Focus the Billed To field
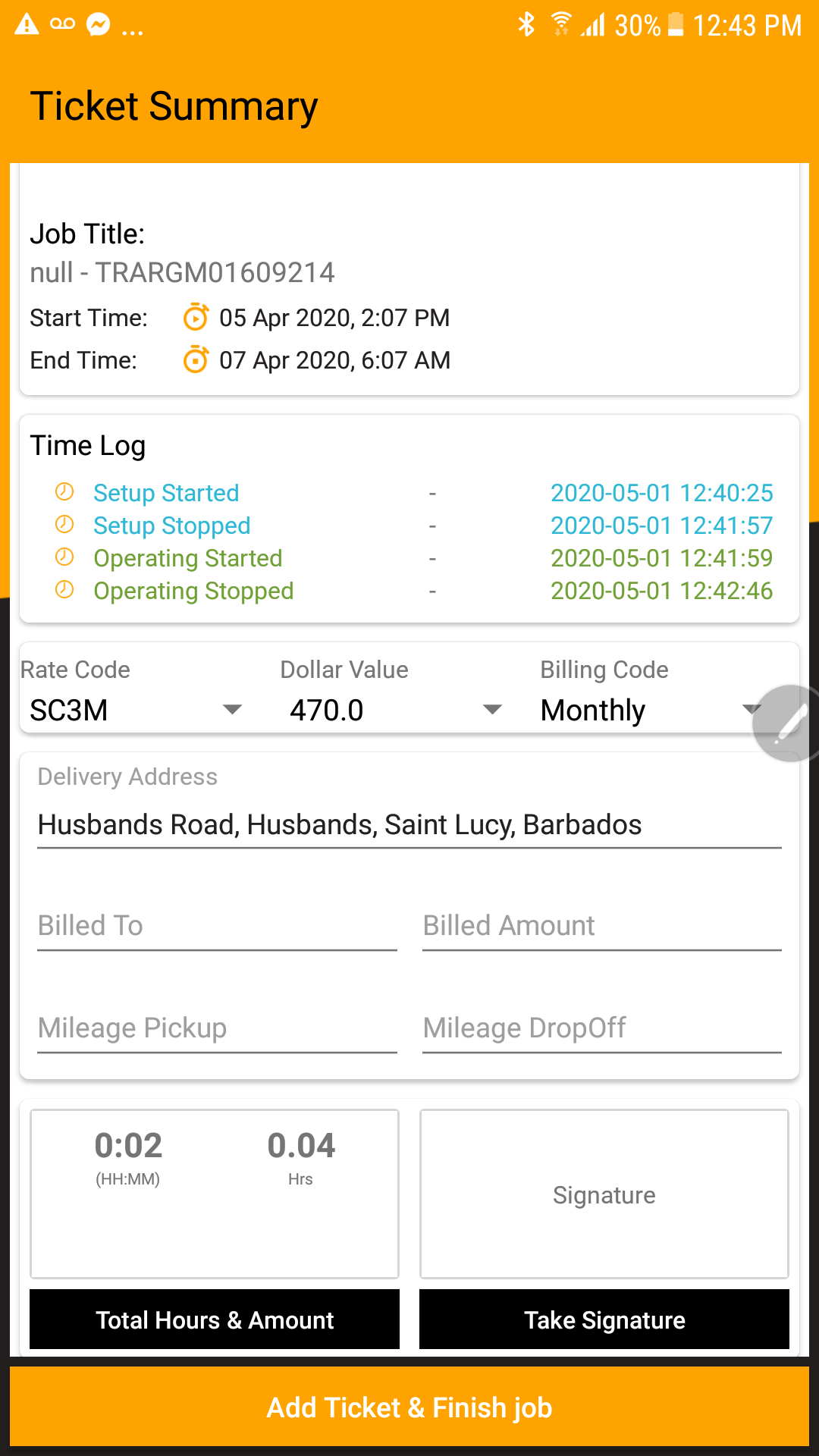This screenshot has width=819, height=1456. [x=217, y=926]
